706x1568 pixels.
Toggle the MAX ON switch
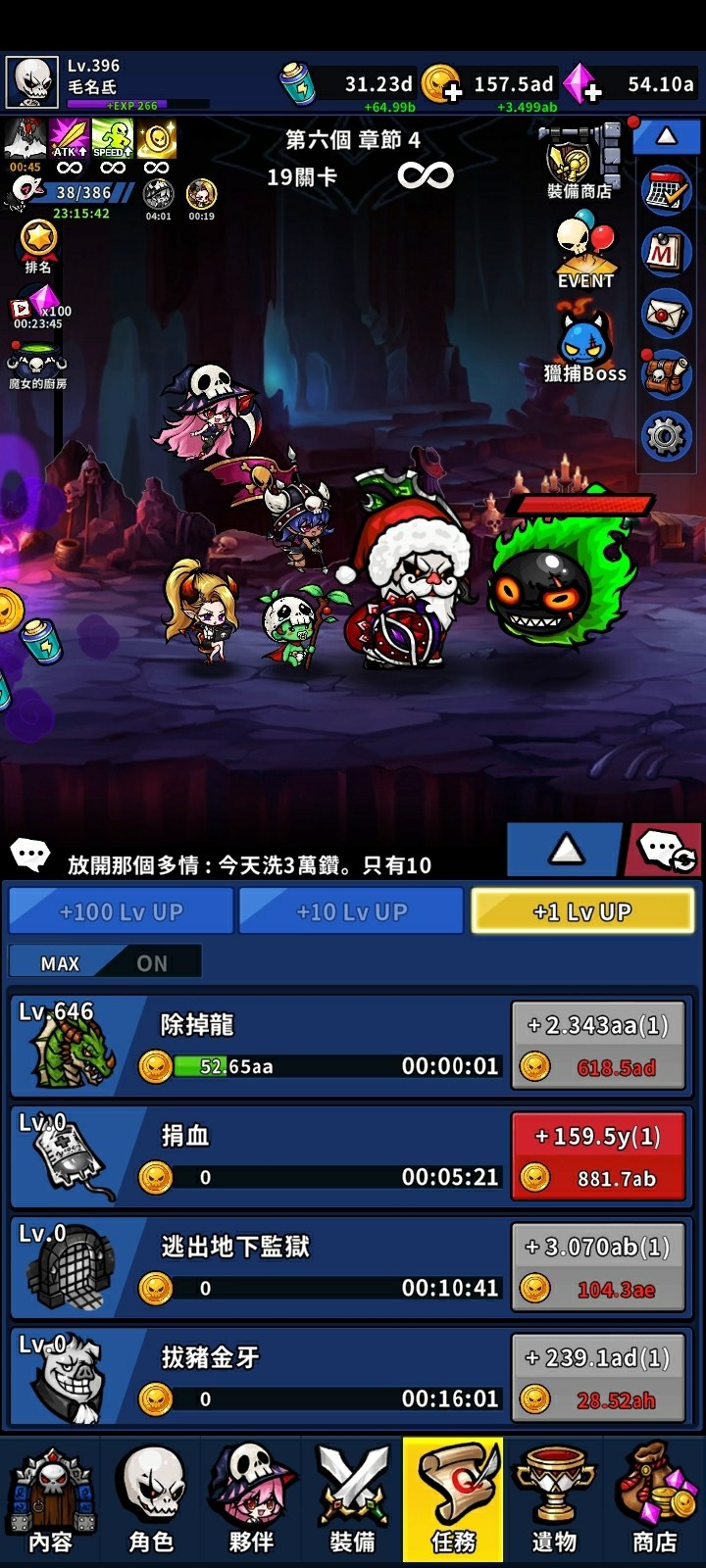[x=105, y=962]
